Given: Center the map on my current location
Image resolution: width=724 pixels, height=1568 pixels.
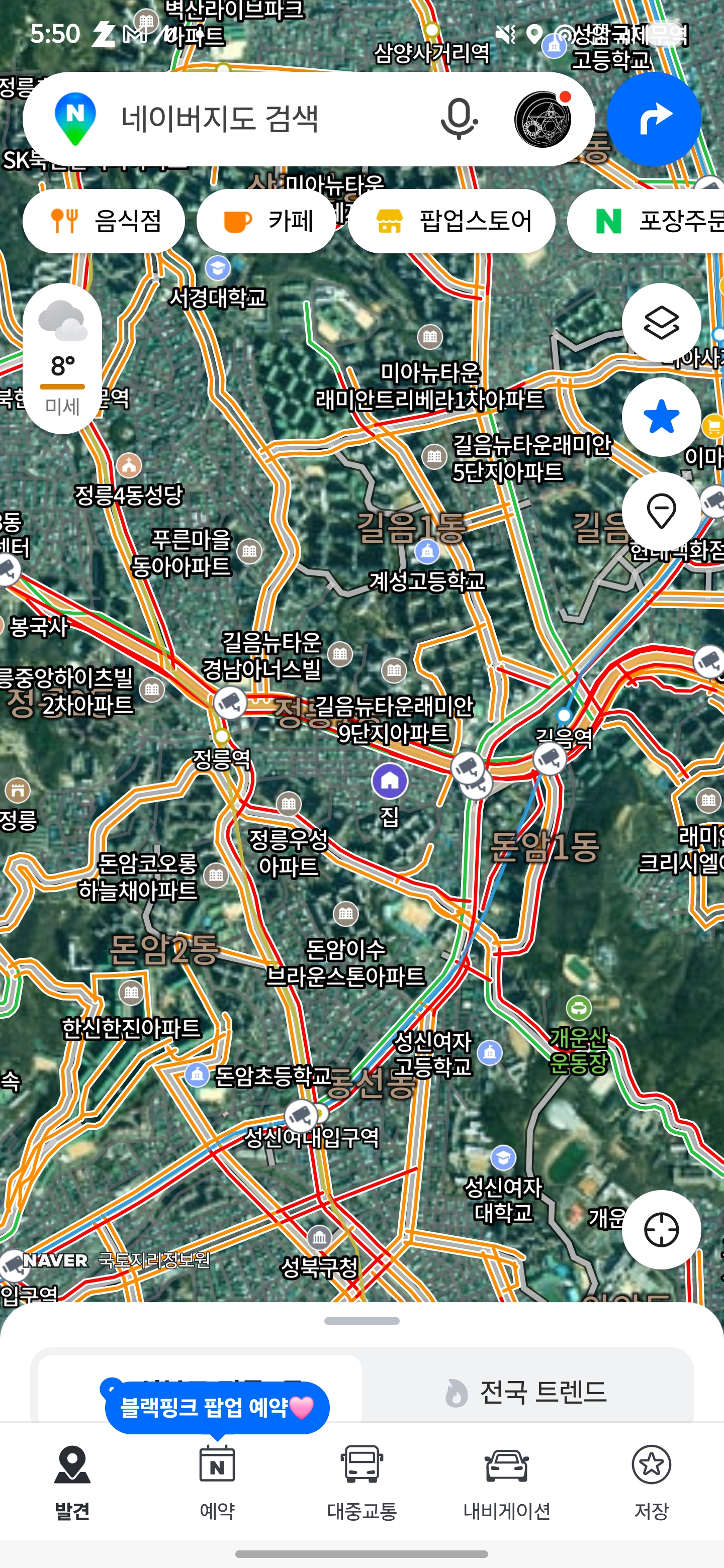Looking at the screenshot, I should 661,1230.
